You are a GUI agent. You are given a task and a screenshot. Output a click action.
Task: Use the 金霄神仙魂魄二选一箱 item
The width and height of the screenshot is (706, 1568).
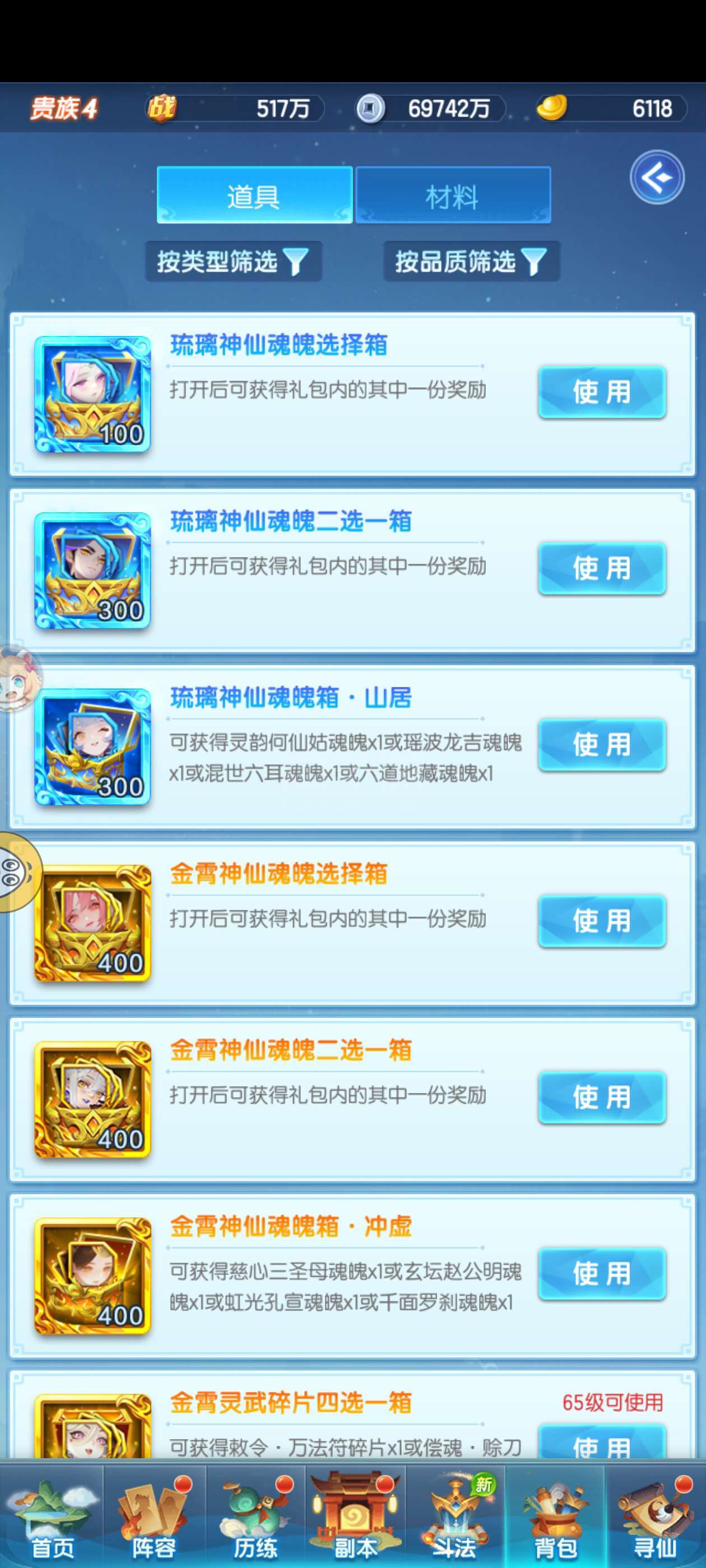tap(602, 1097)
